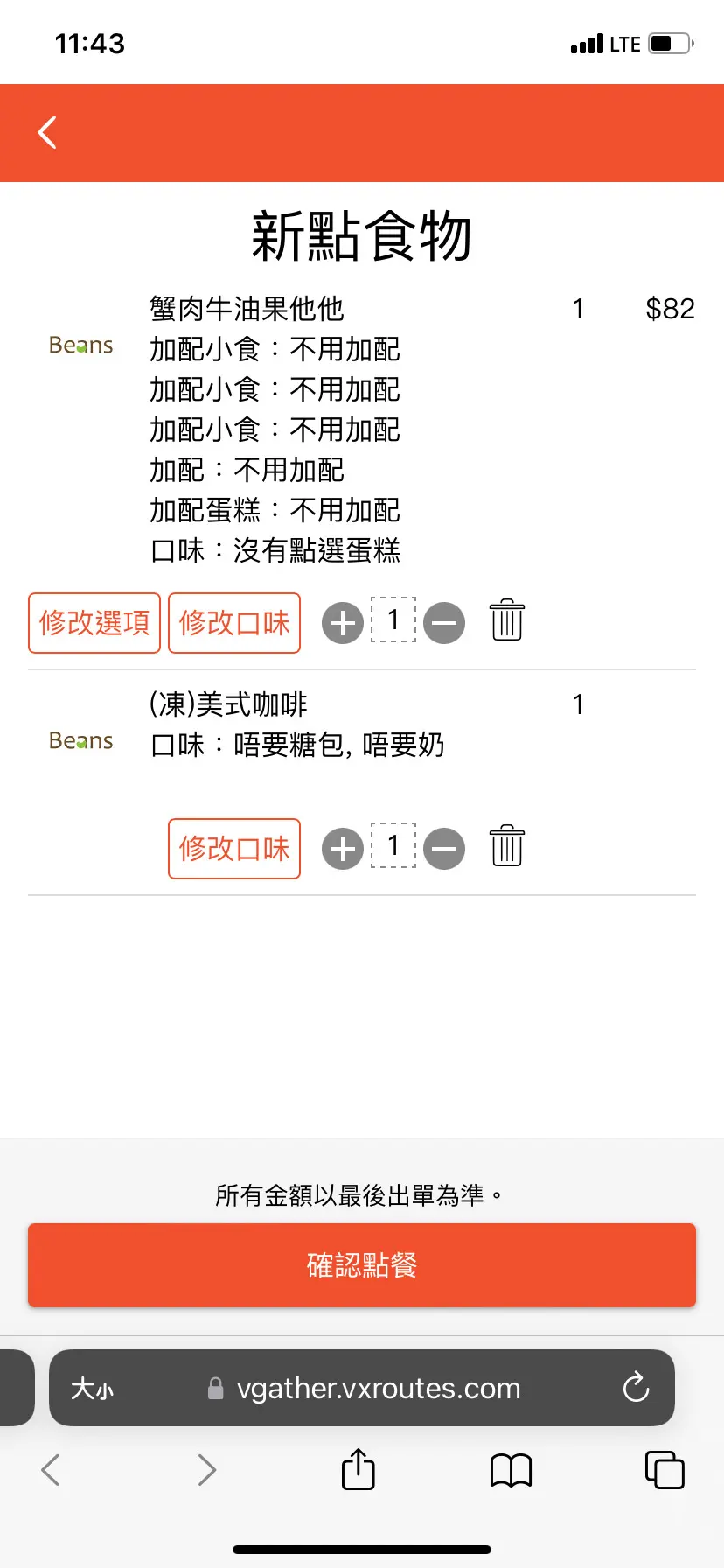This screenshot has width=724, height=1568.
Task: Open Safari bookmarks
Action: click(512, 1470)
